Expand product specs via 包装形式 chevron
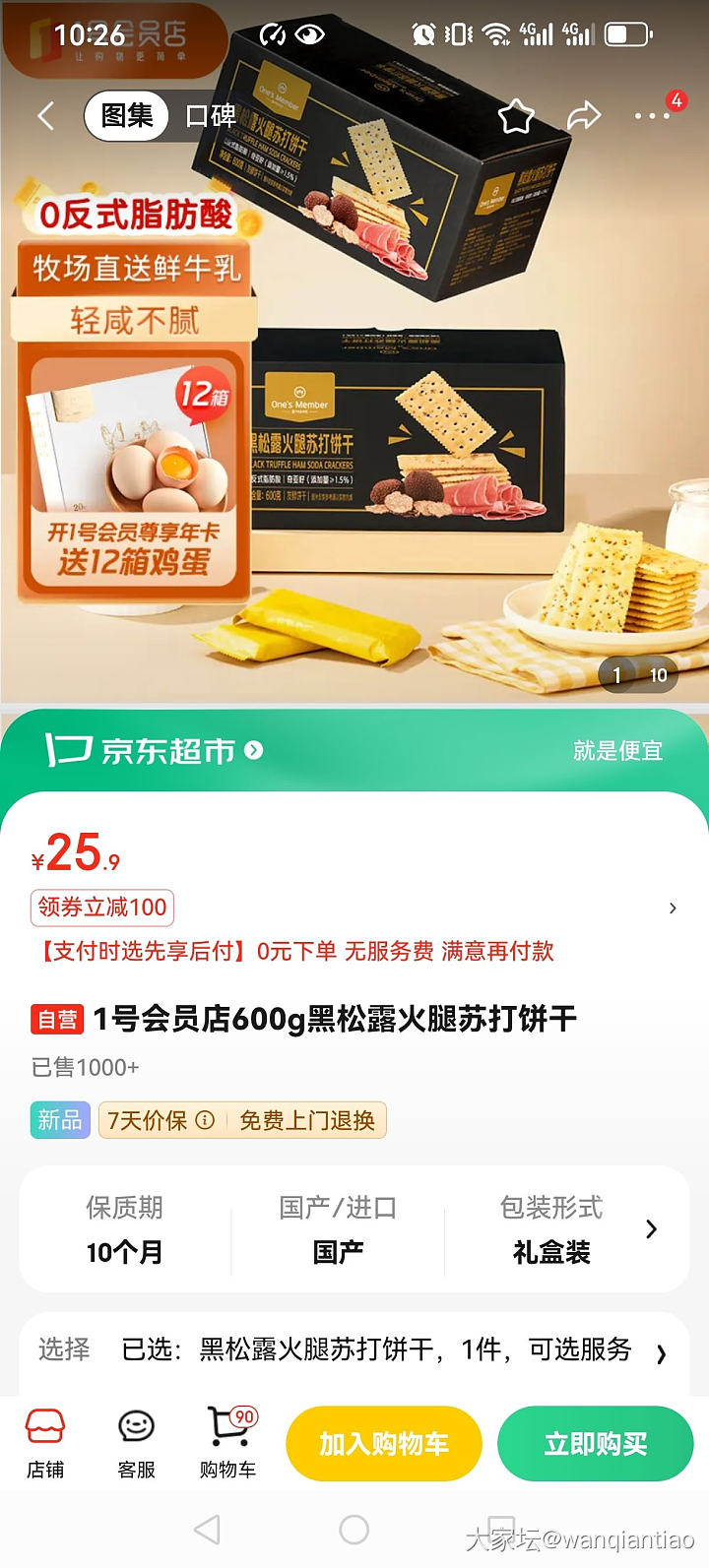Image resolution: width=709 pixels, height=1568 pixels. click(x=651, y=1229)
